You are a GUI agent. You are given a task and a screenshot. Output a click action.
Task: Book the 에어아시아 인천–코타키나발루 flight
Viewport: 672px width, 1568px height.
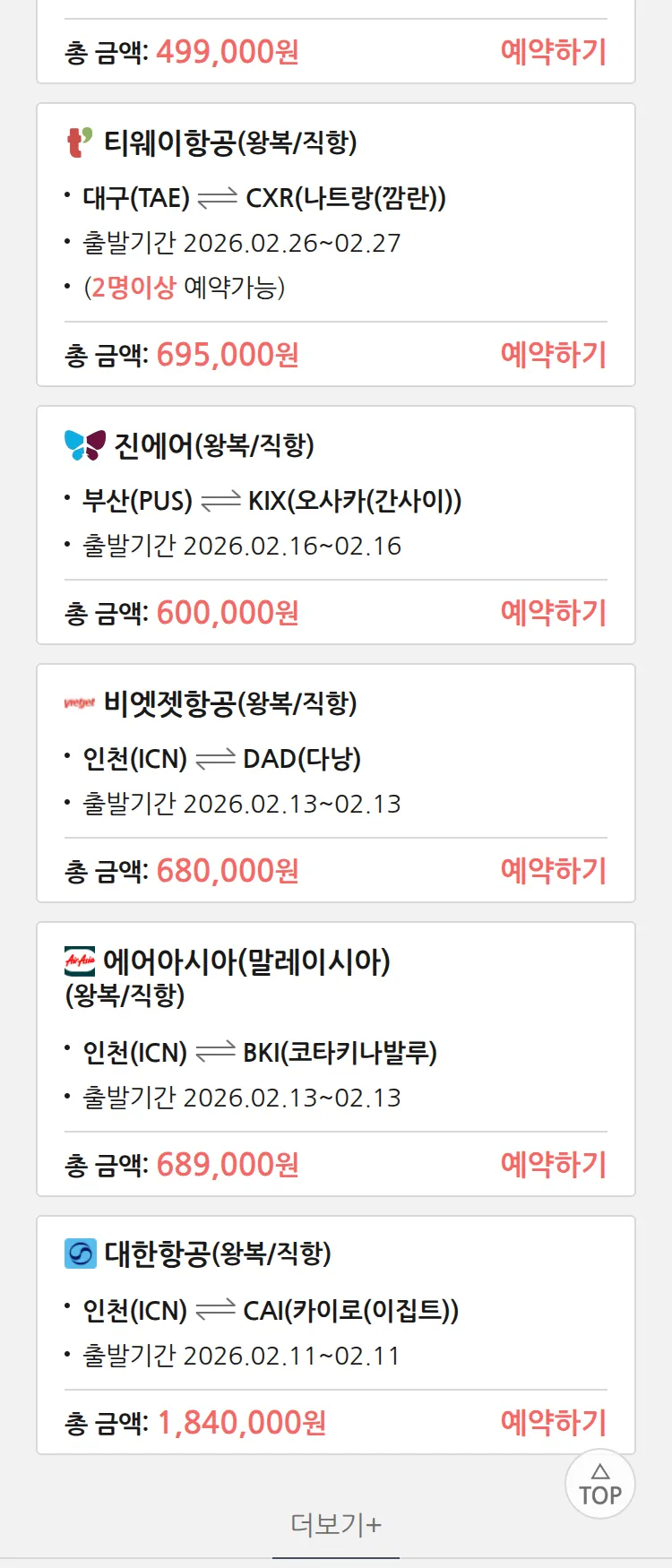(x=553, y=1165)
